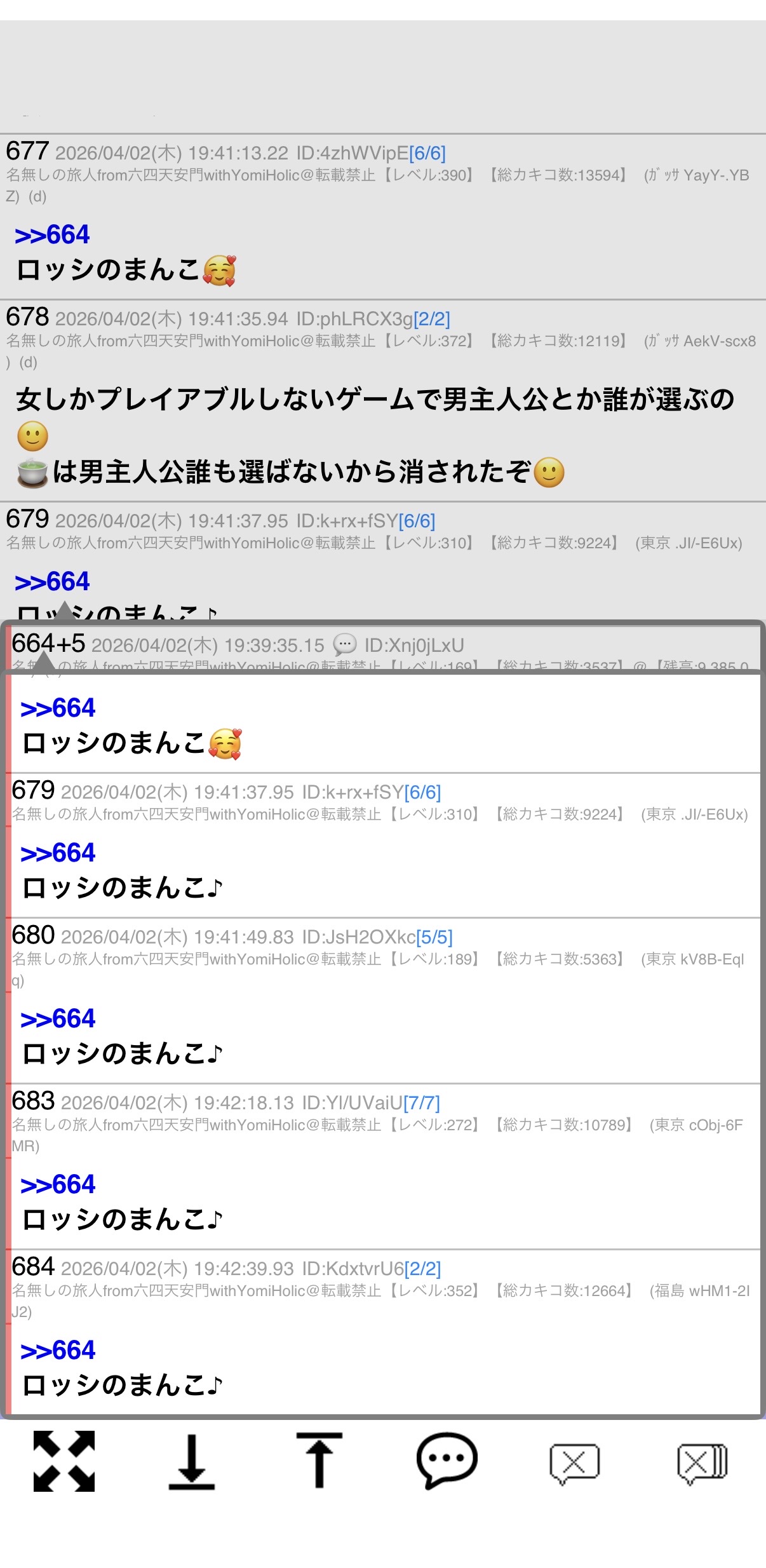The height and width of the screenshot is (1568, 766).
Task: Open >>664 anchor in post 680
Action: 58,1018
